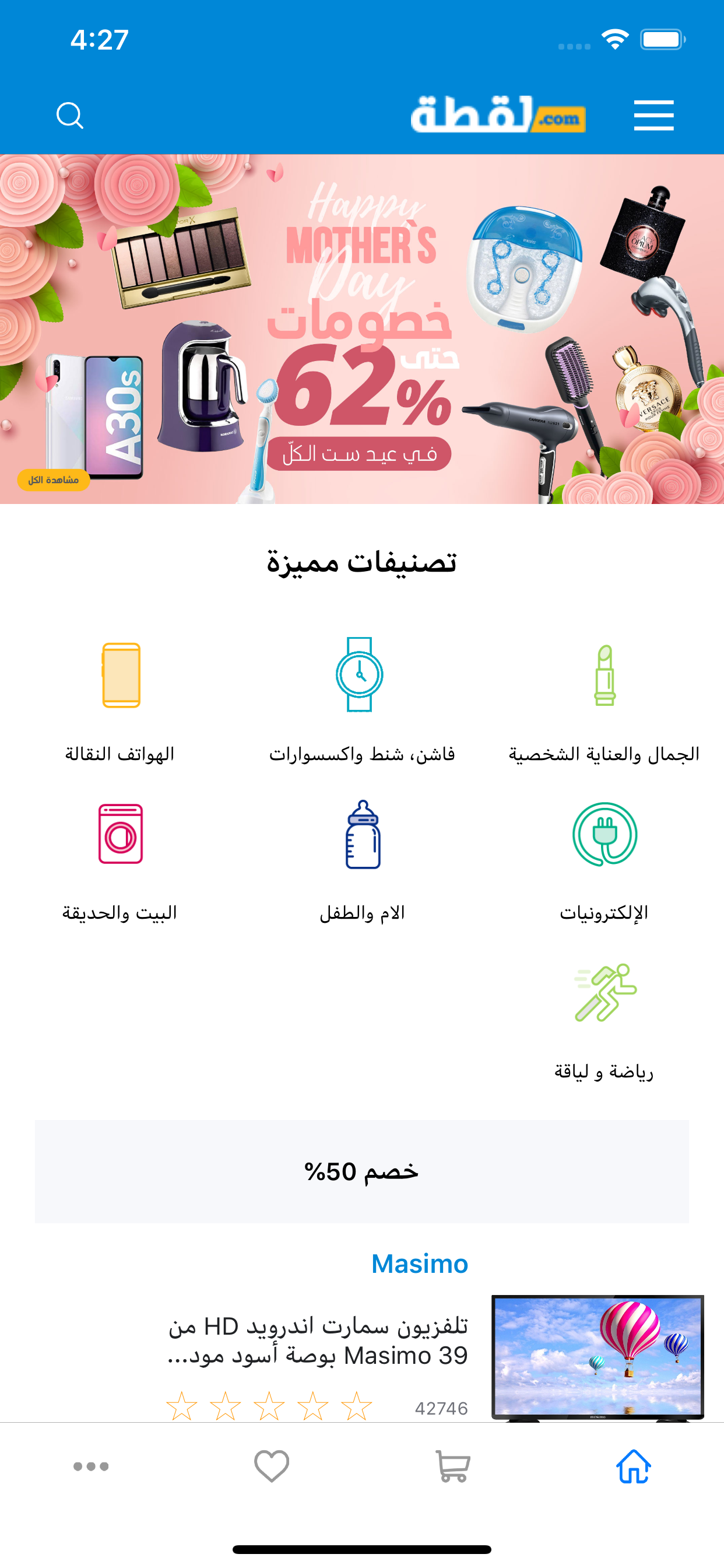This screenshot has width=724, height=1568.
Task: Open the search icon in the header
Action: pos(70,115)
